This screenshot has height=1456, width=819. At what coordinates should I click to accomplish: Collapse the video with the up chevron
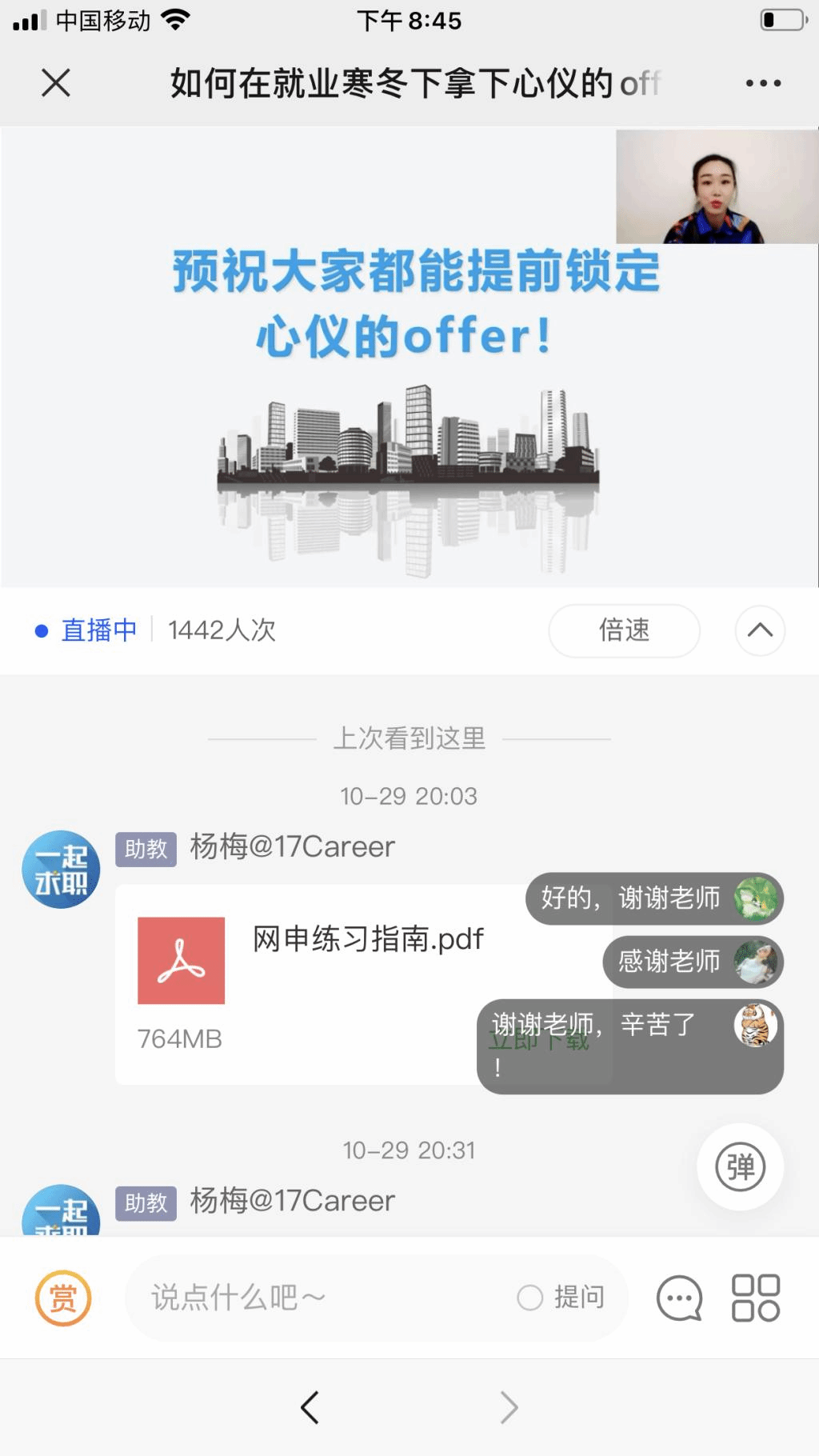pos(760,630)
